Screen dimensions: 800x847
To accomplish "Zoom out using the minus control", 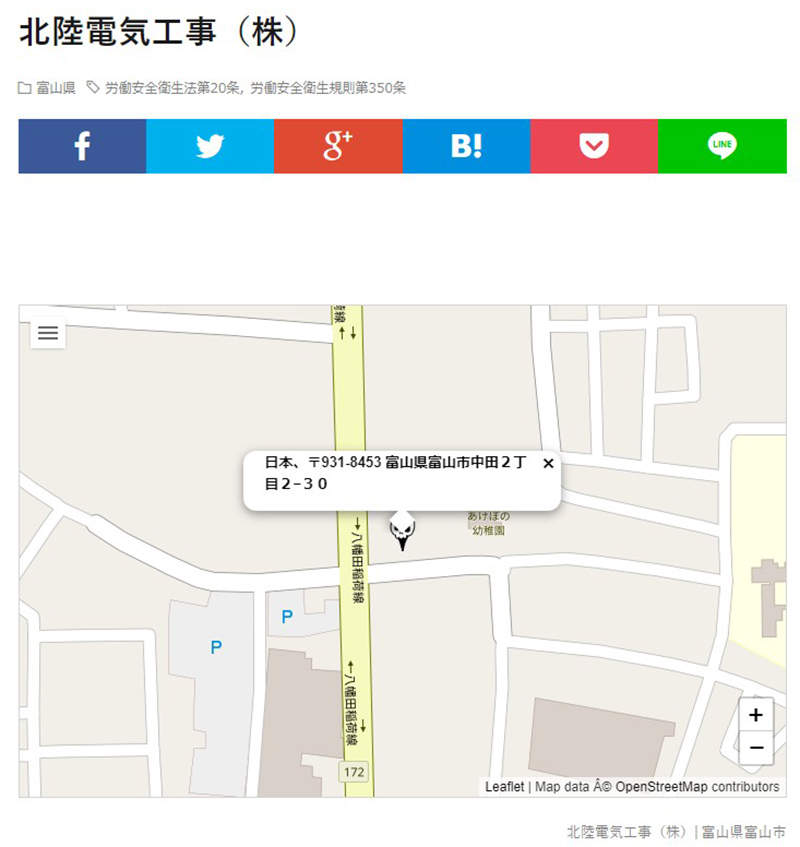I will [x=755, y=747].
